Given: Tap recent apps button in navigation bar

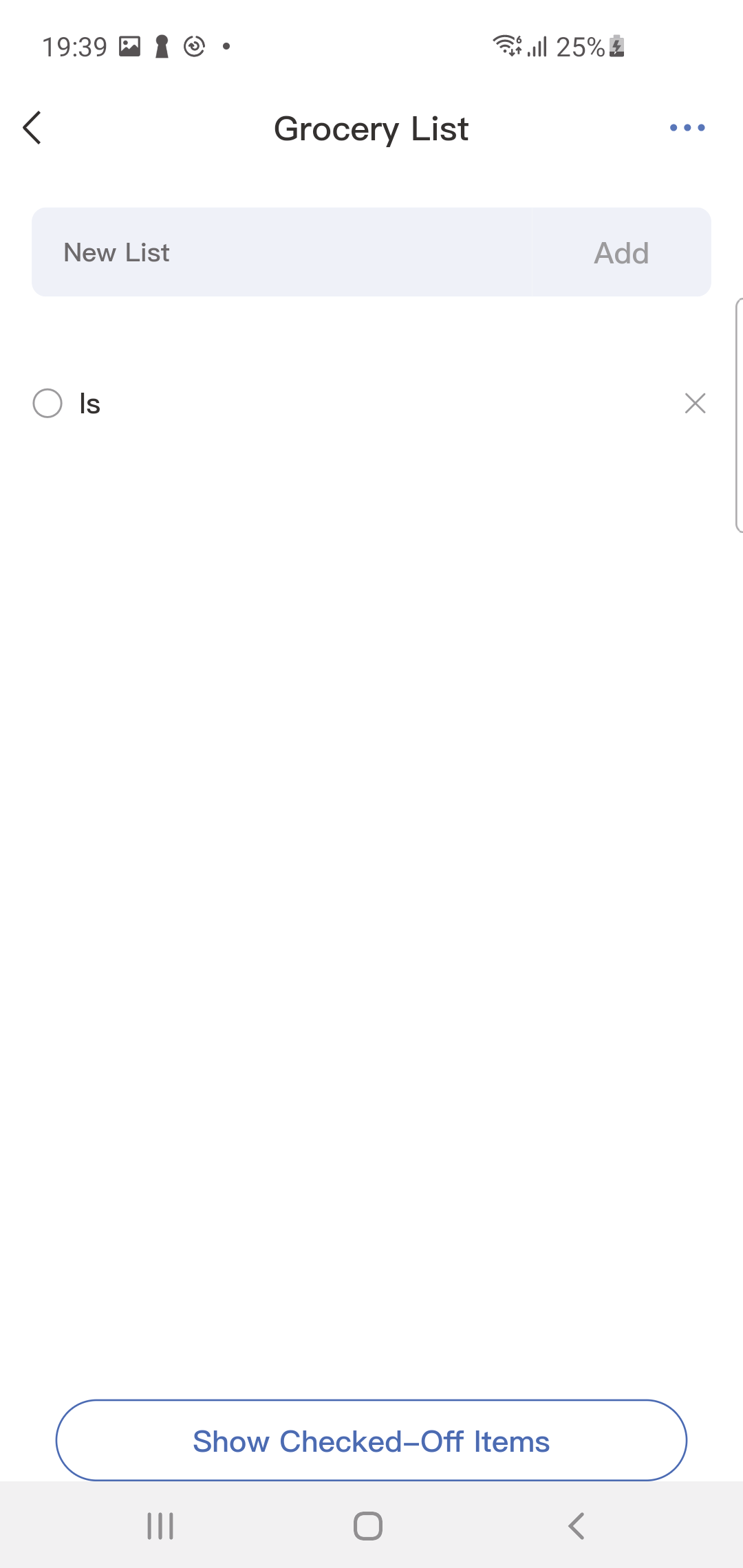Looking at the screenshot, I should (160, 1525).
